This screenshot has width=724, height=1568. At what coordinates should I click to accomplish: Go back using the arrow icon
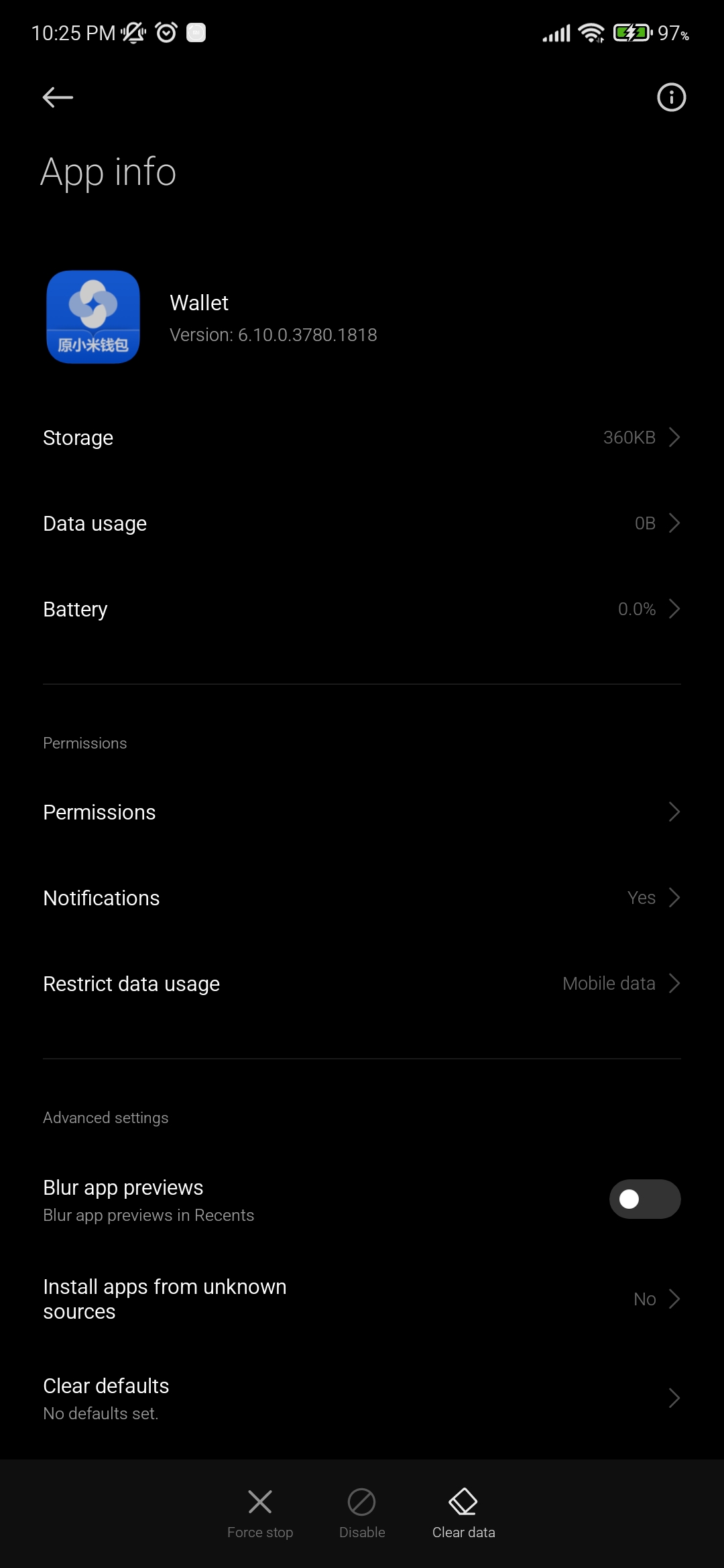(x=58, y=98)
